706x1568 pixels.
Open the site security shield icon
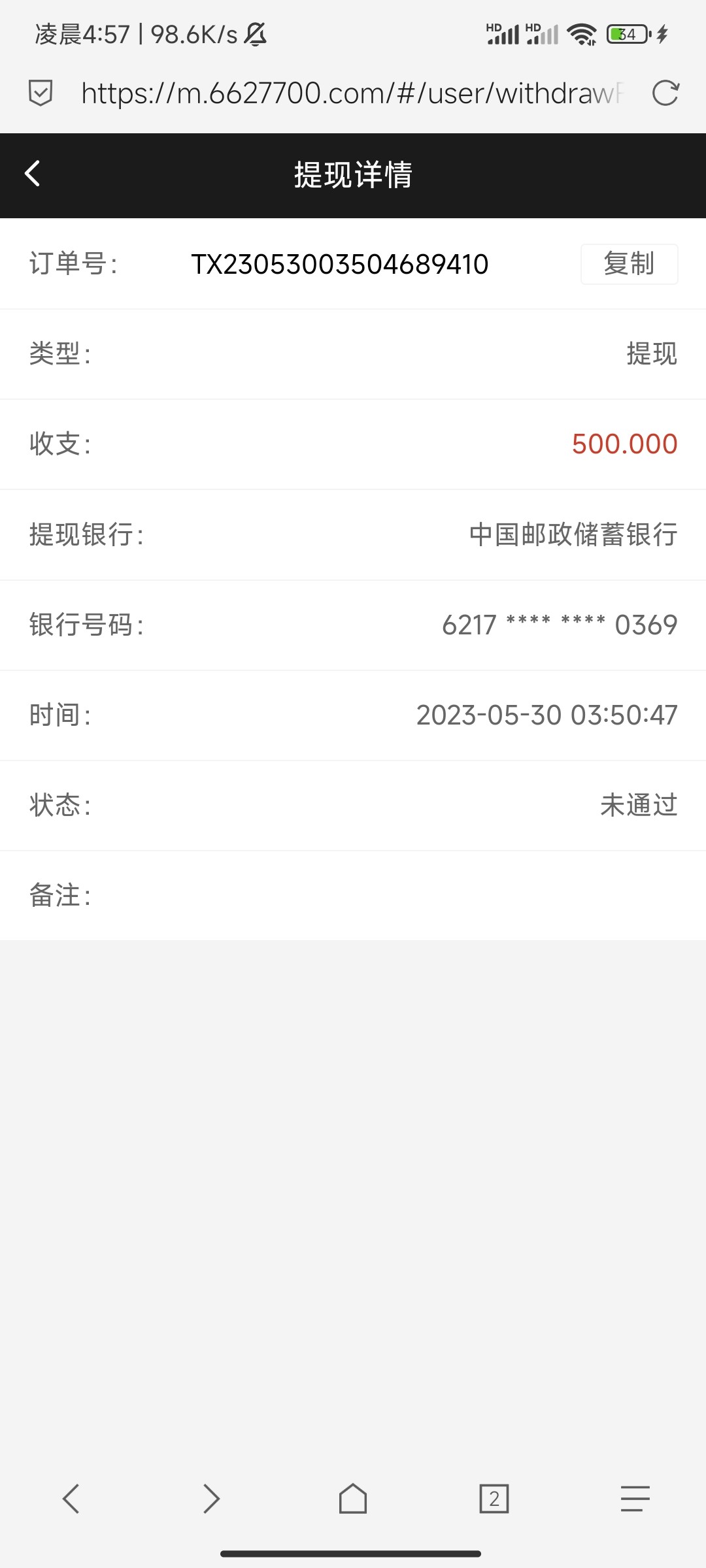[41, 93]
